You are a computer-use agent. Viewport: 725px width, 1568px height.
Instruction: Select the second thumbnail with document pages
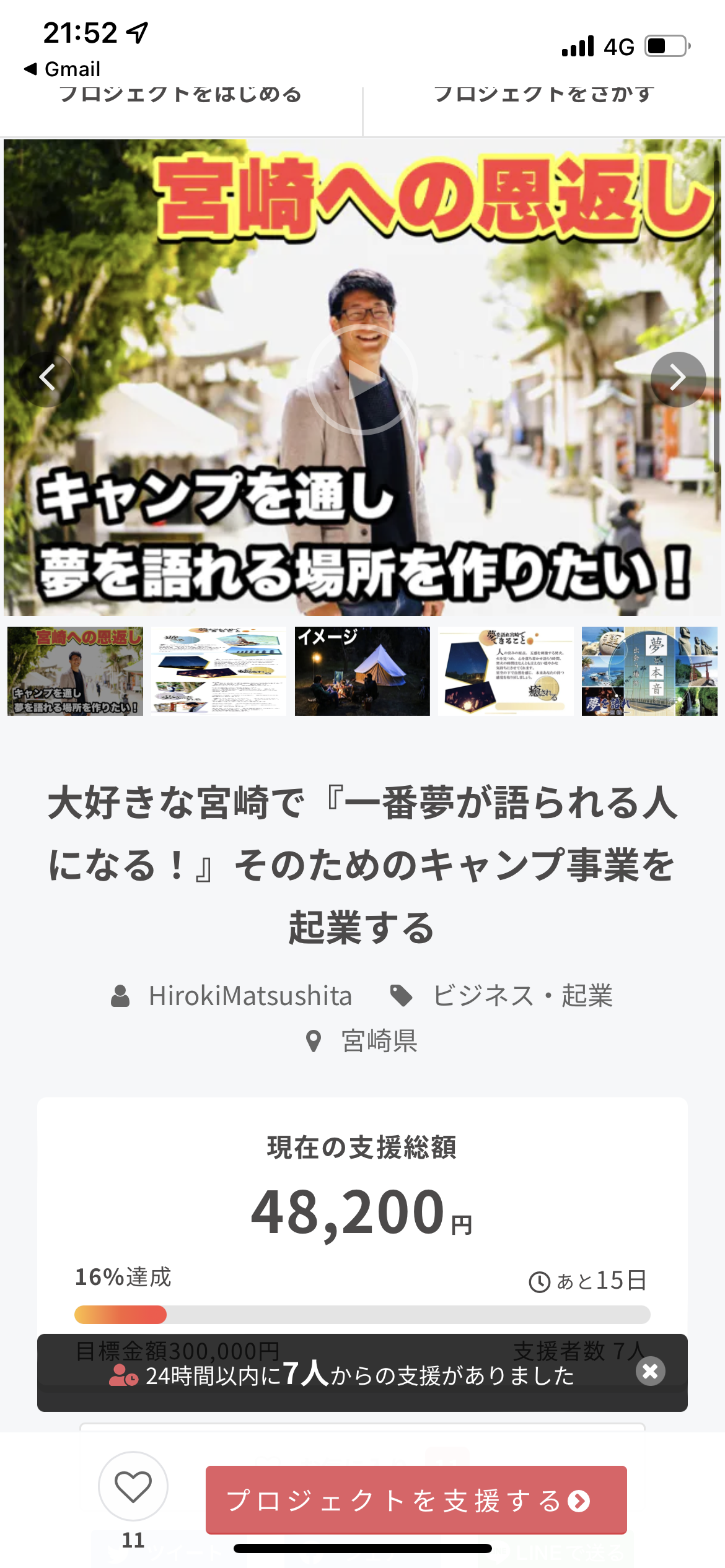pos(219,671)
